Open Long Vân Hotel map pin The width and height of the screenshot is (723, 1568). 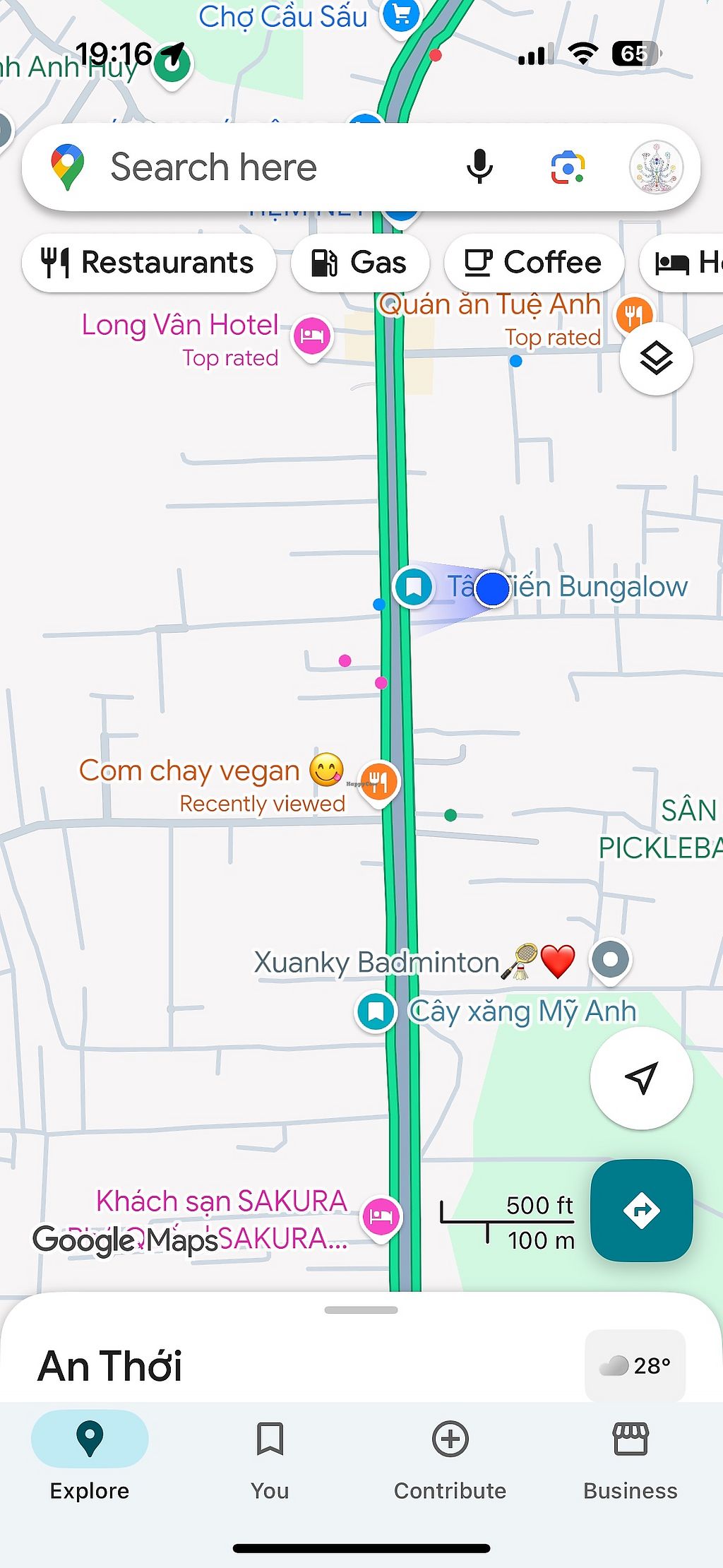click(x=312, y=336)
